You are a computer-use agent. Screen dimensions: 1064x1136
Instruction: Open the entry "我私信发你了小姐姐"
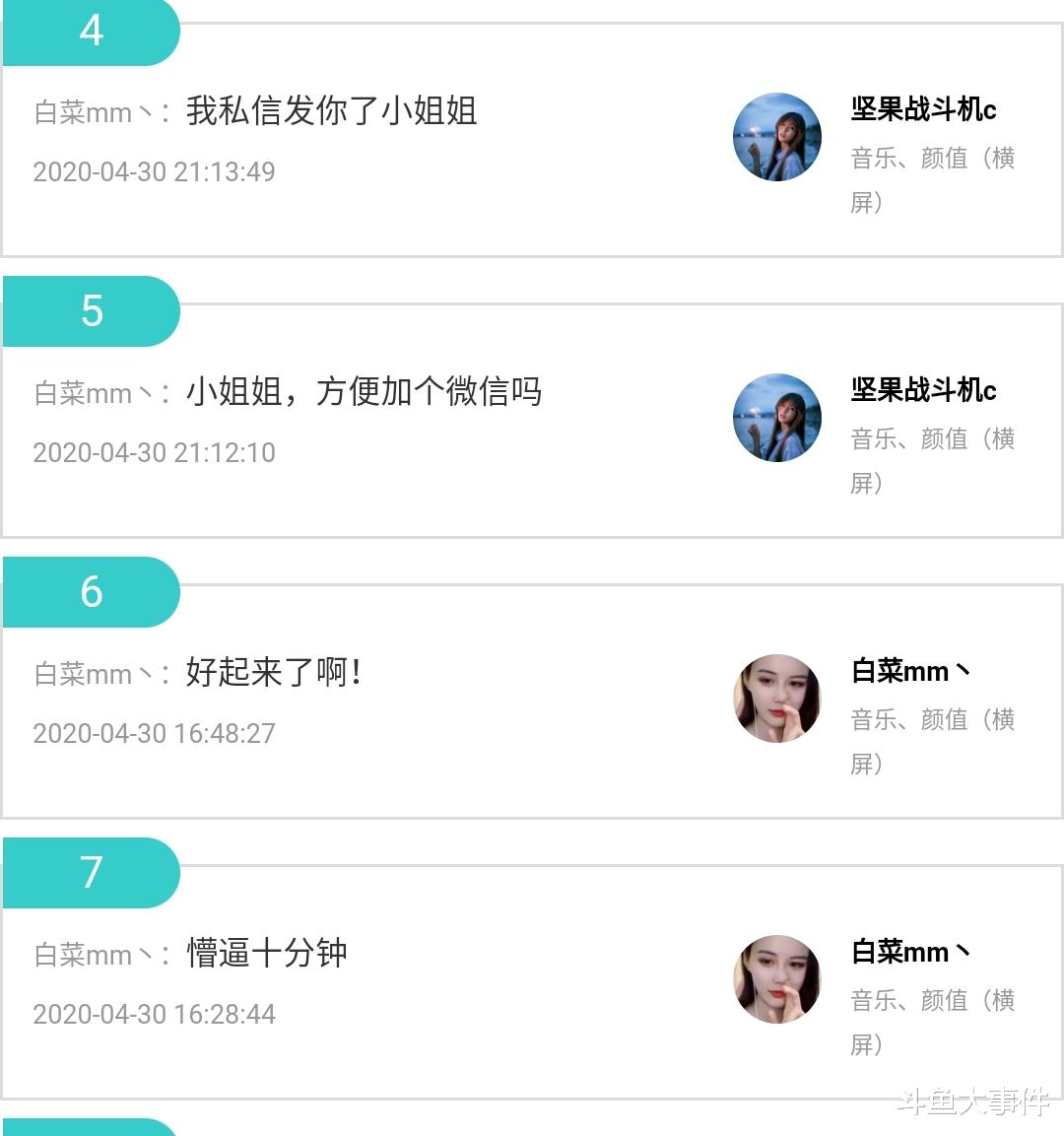click(x=331, y=110)
